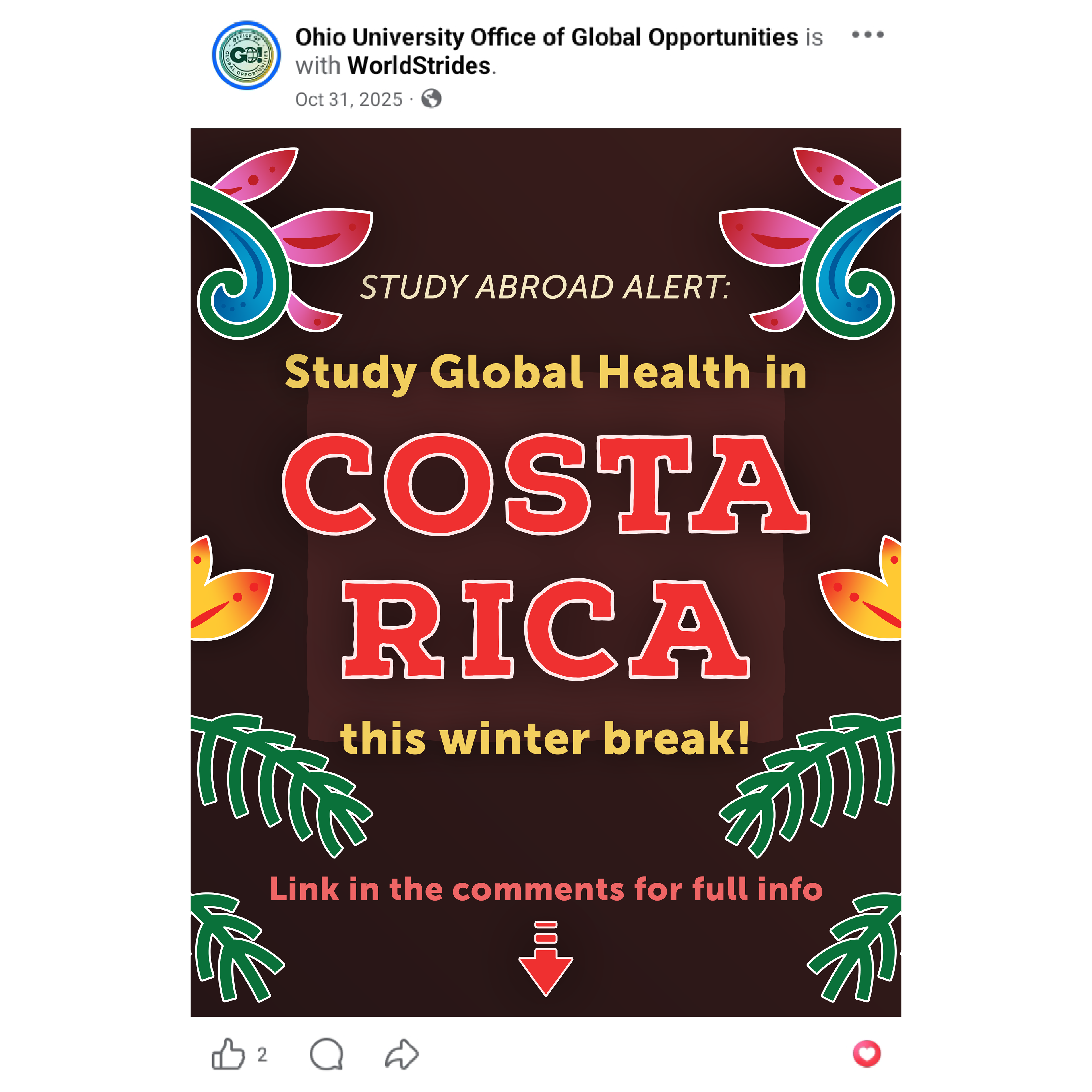
Task: Open Ohio University Office of Global Opportunities profile picture
Action: (247, 55)
